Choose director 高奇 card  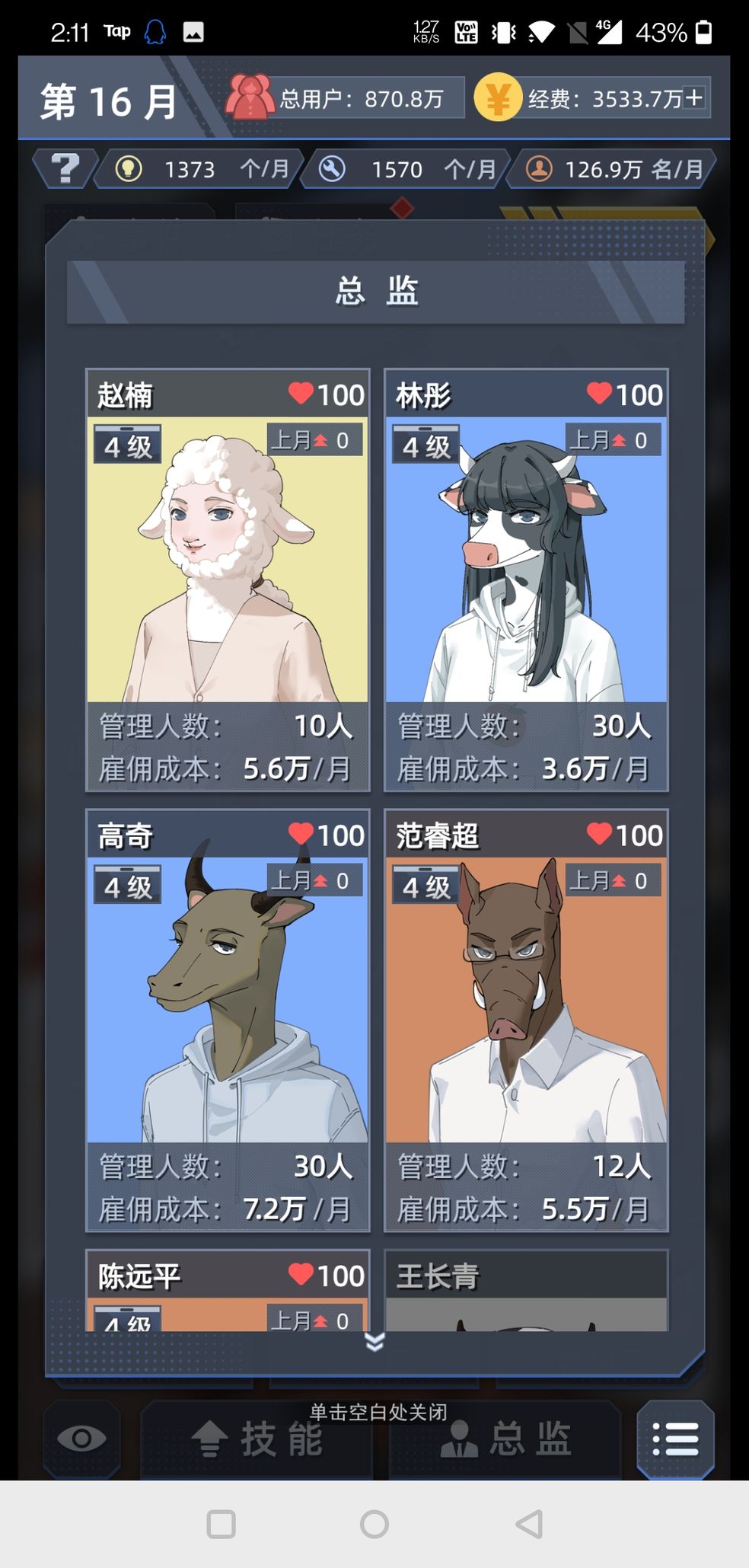point(228,1020)
